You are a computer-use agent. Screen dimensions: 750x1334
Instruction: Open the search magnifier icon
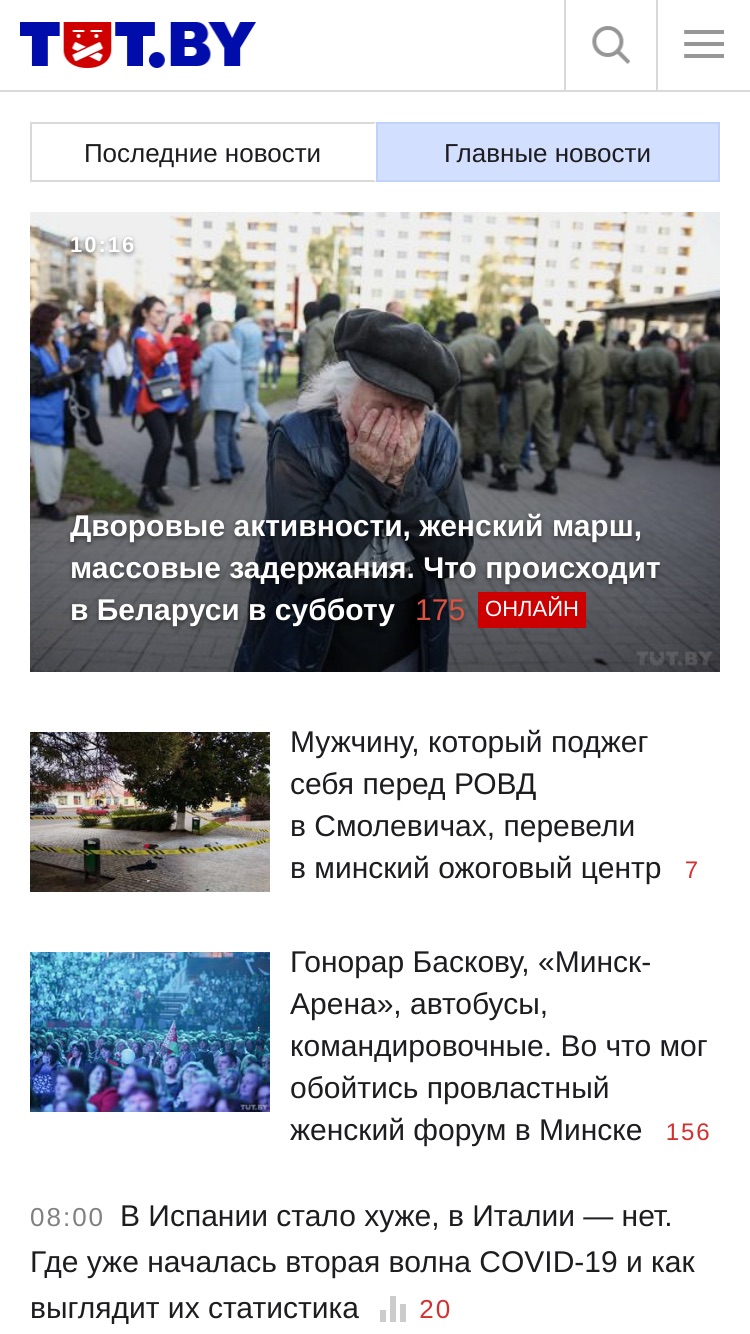[x=611, y=45]
